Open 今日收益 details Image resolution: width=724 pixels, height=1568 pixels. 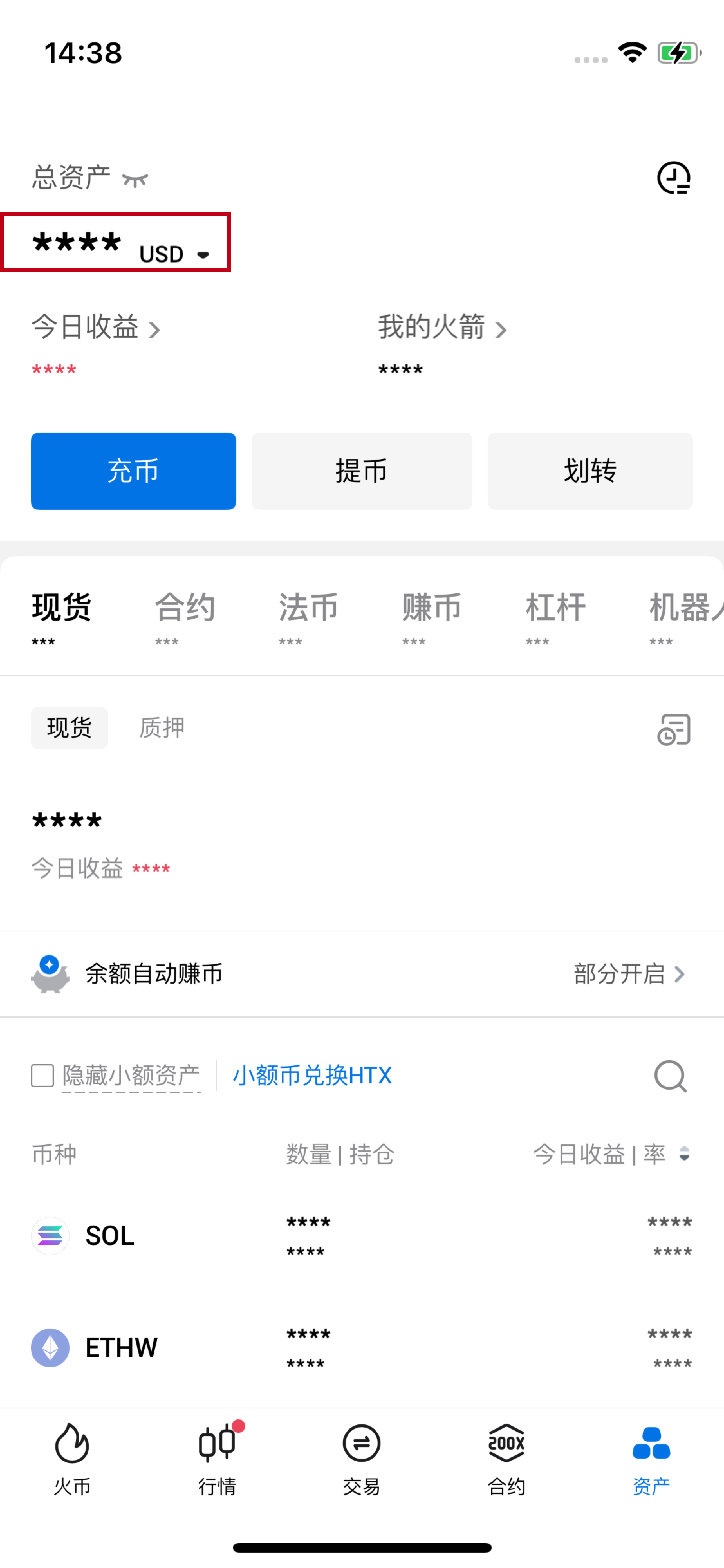(96, 328)
